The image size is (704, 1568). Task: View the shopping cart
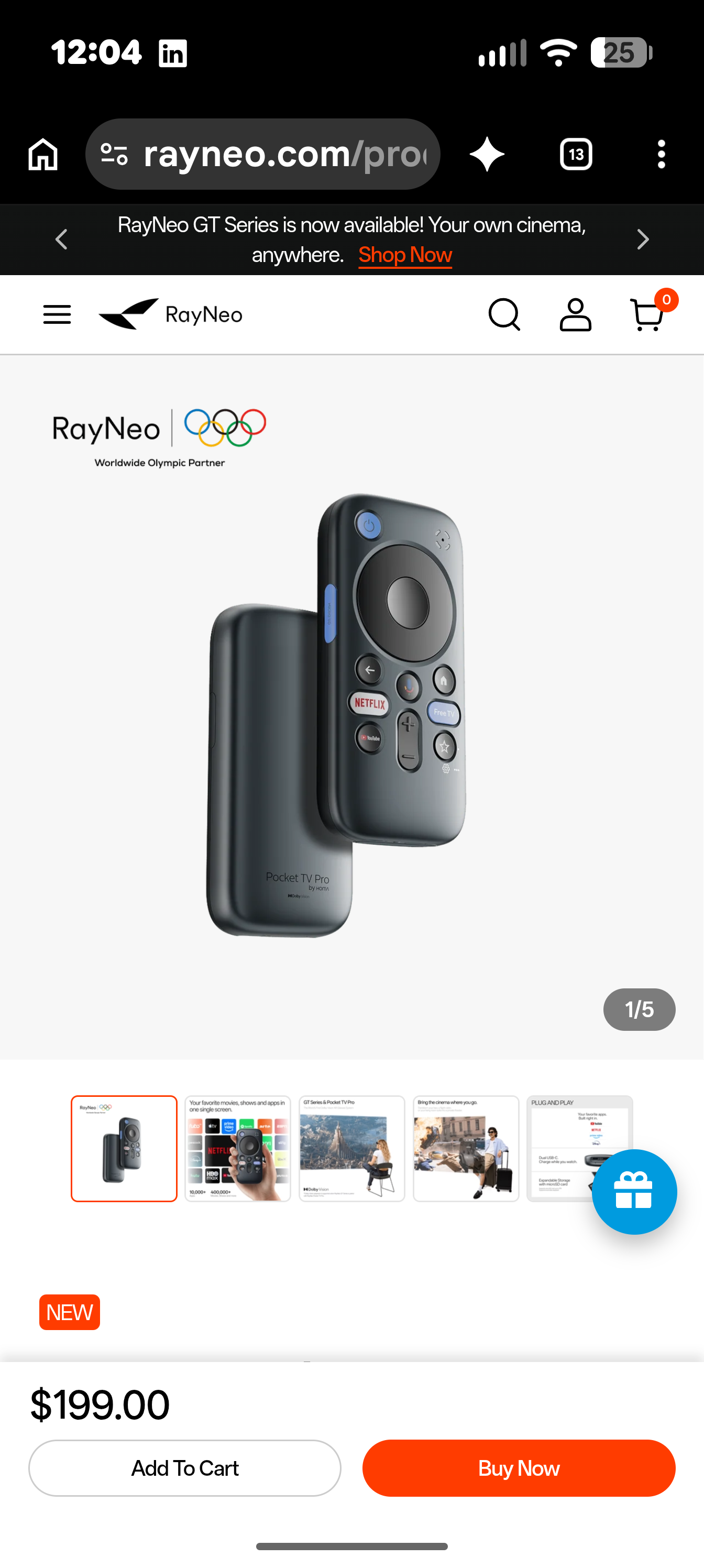click(648, 313)
